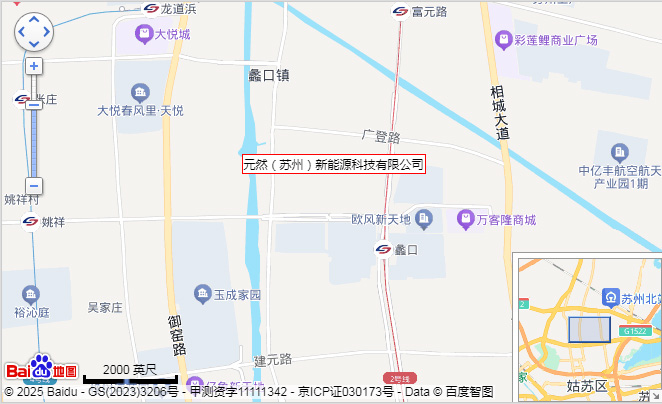Screen dimensions: 662x404
Task: Pan the map down with the arrow control
Action: (x=34, y=44)
